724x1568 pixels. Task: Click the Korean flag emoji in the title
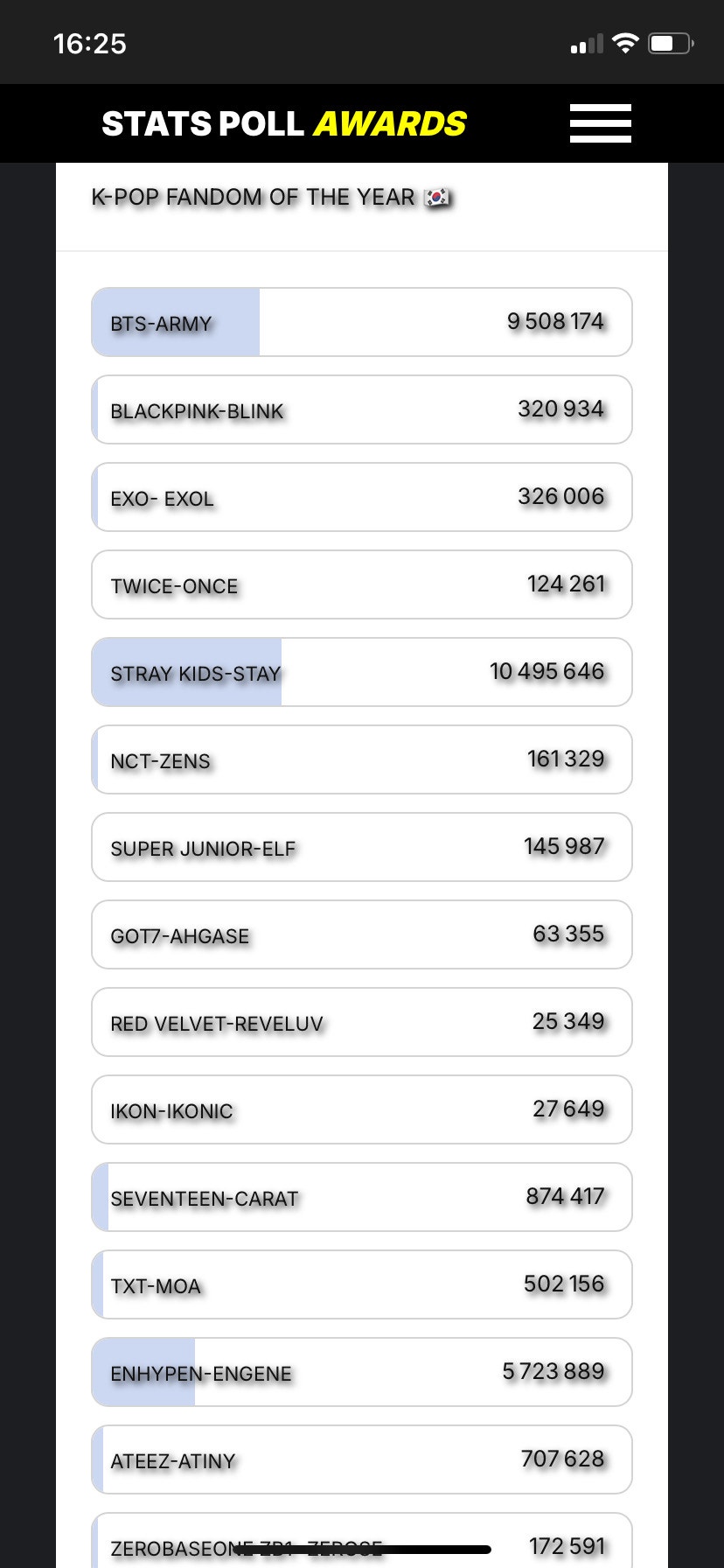pyautogui.click(x=436, y=198)
